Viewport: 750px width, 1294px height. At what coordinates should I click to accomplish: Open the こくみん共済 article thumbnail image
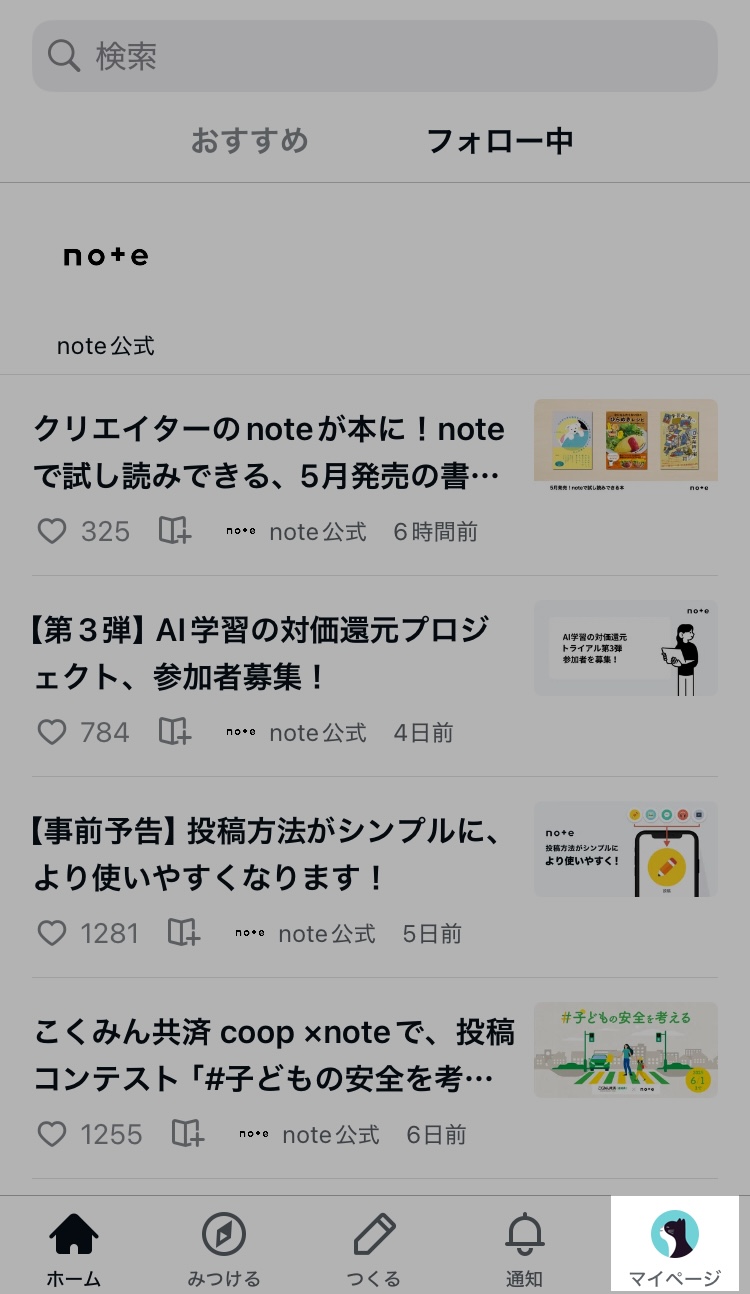(625, 1050)
